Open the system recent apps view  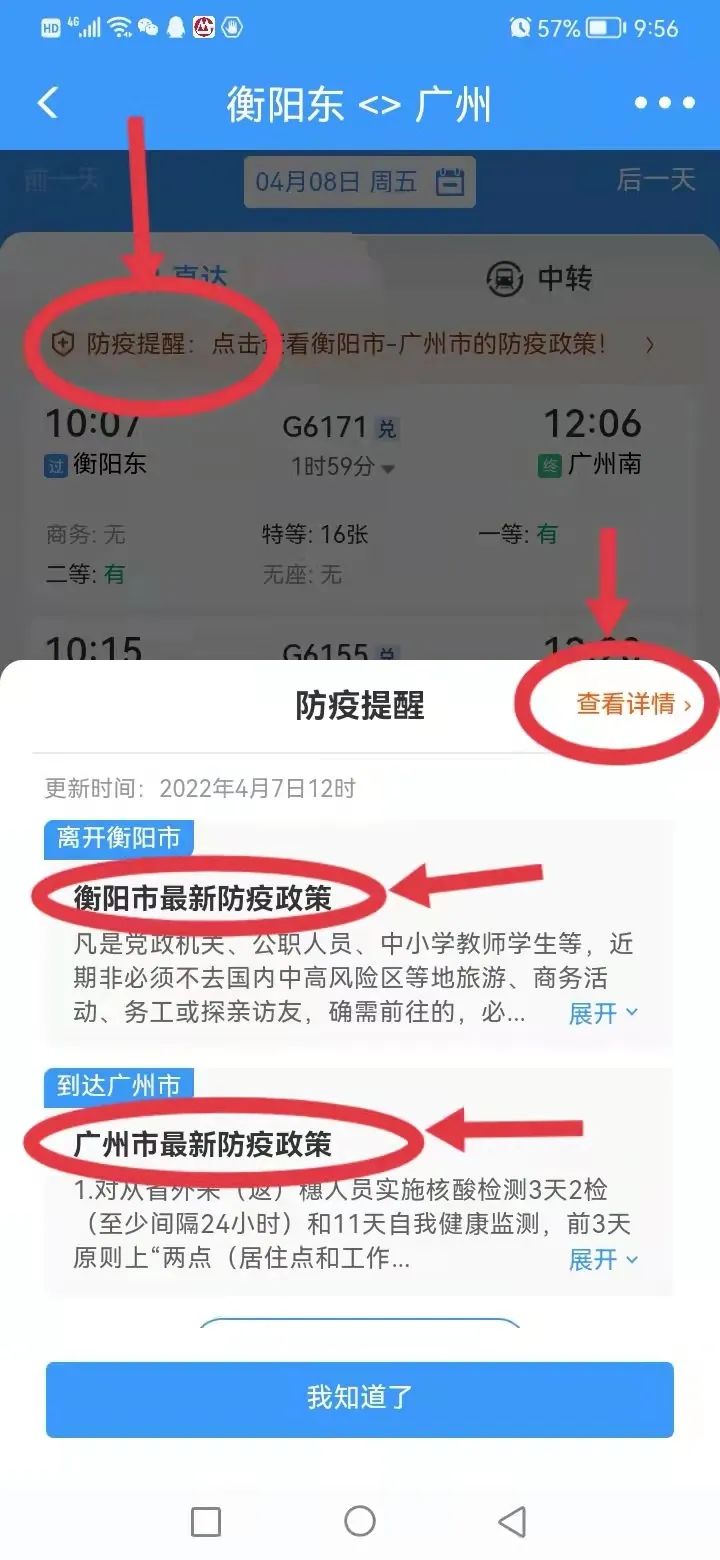point(206,1521)
